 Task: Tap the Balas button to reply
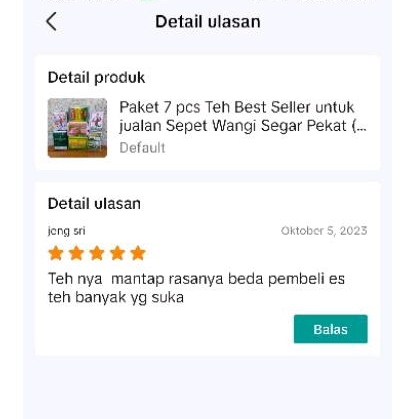pyautogui.click(x=331, y=329)
